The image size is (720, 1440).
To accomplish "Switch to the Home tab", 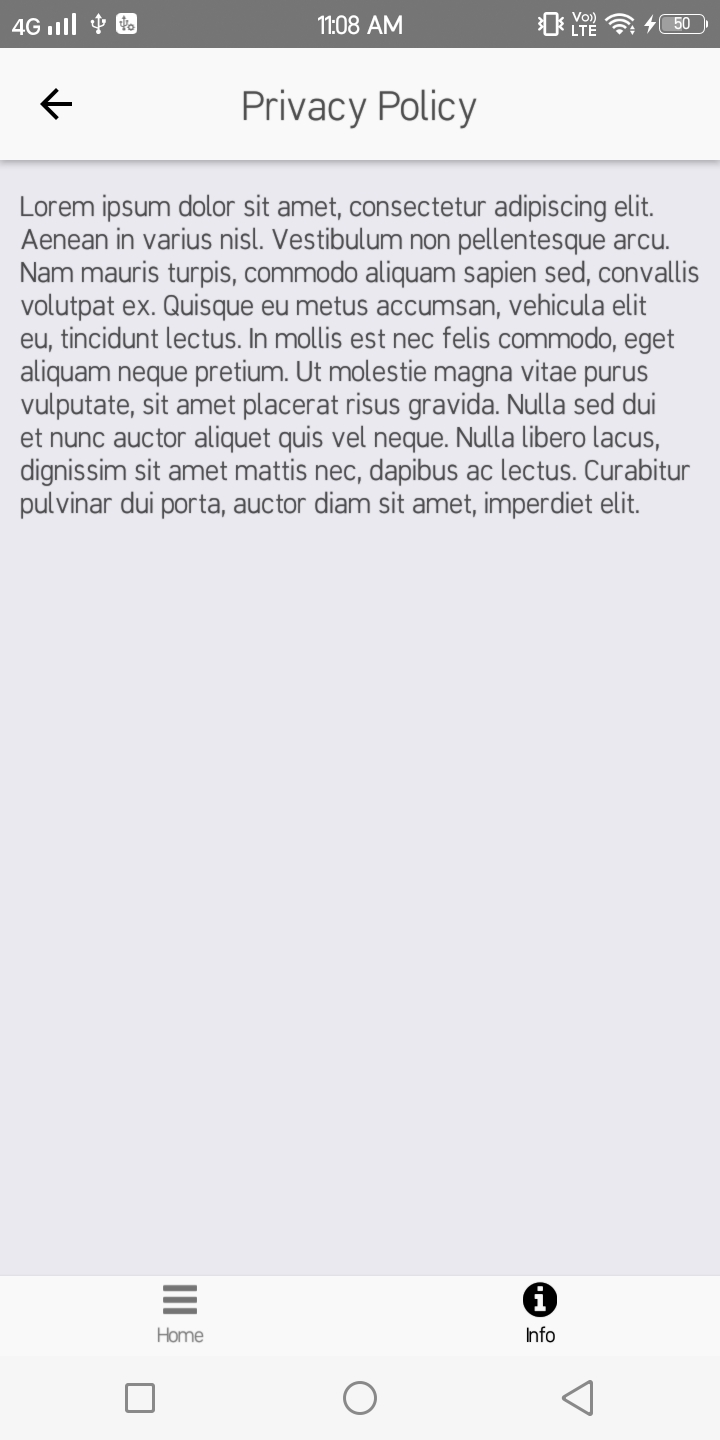I will tap(180, 1314).
